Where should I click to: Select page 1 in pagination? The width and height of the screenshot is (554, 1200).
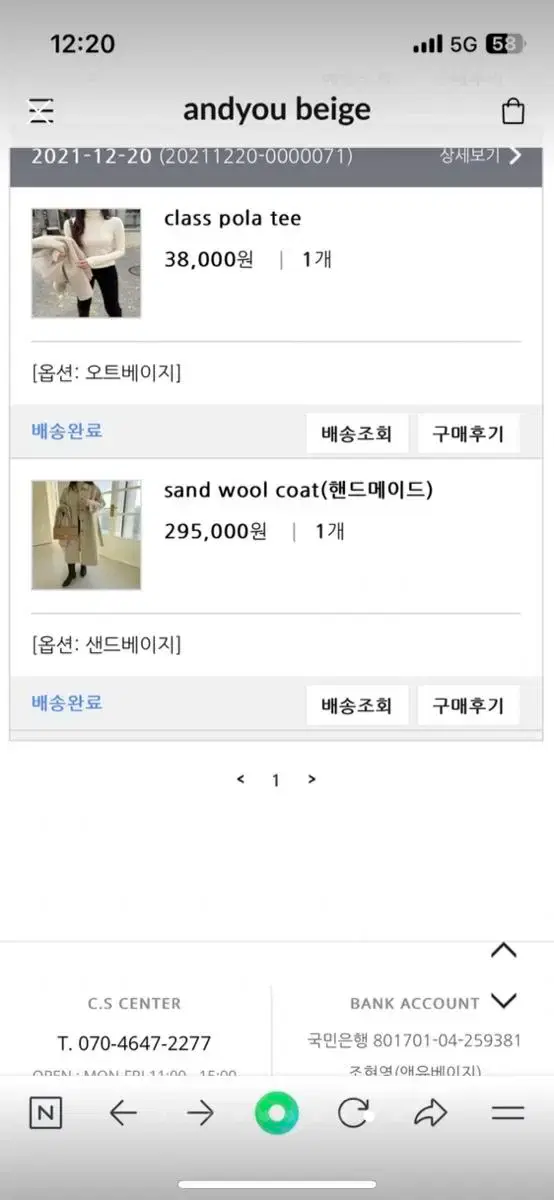(276, 780)
